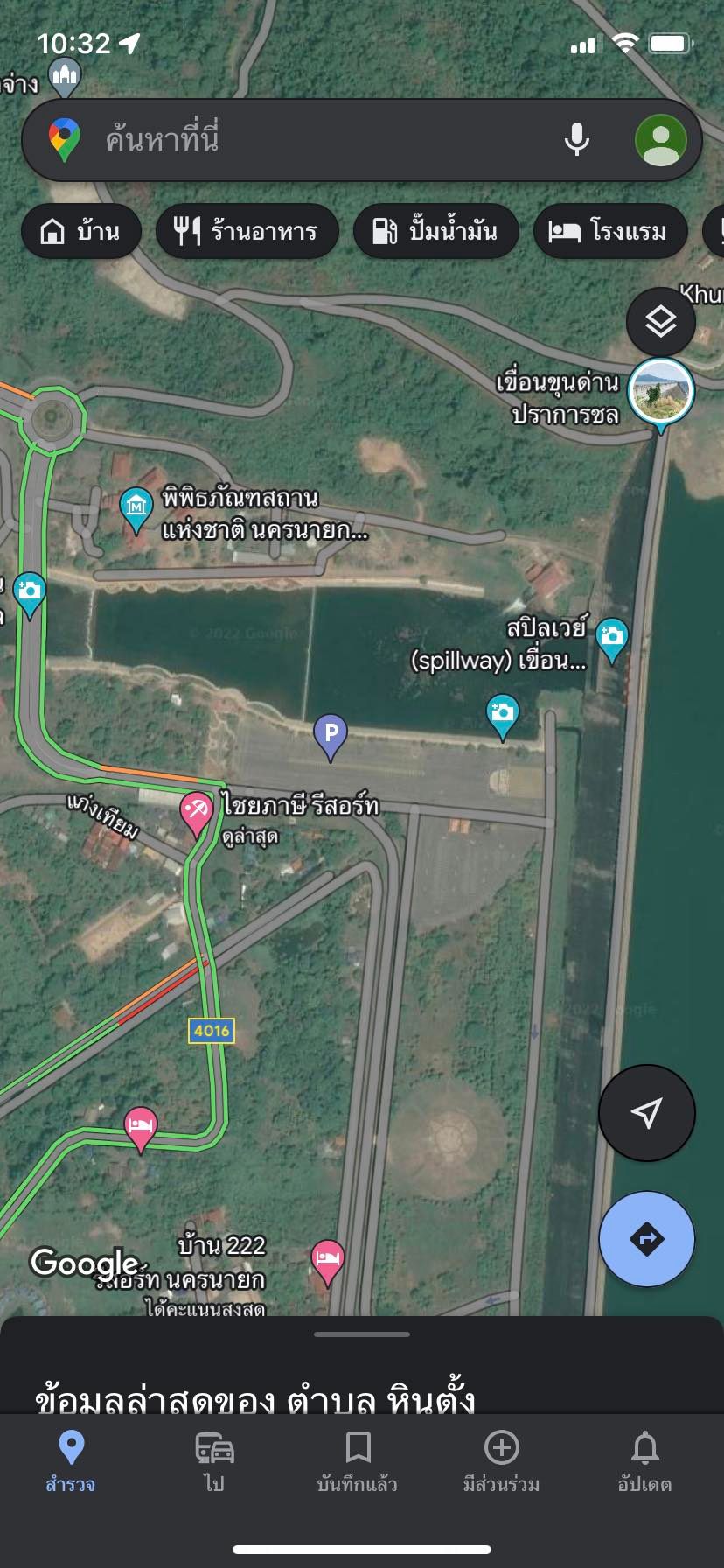Open the ไชยภาษี รีสอร์ท map pin

[x=196, y=811]
